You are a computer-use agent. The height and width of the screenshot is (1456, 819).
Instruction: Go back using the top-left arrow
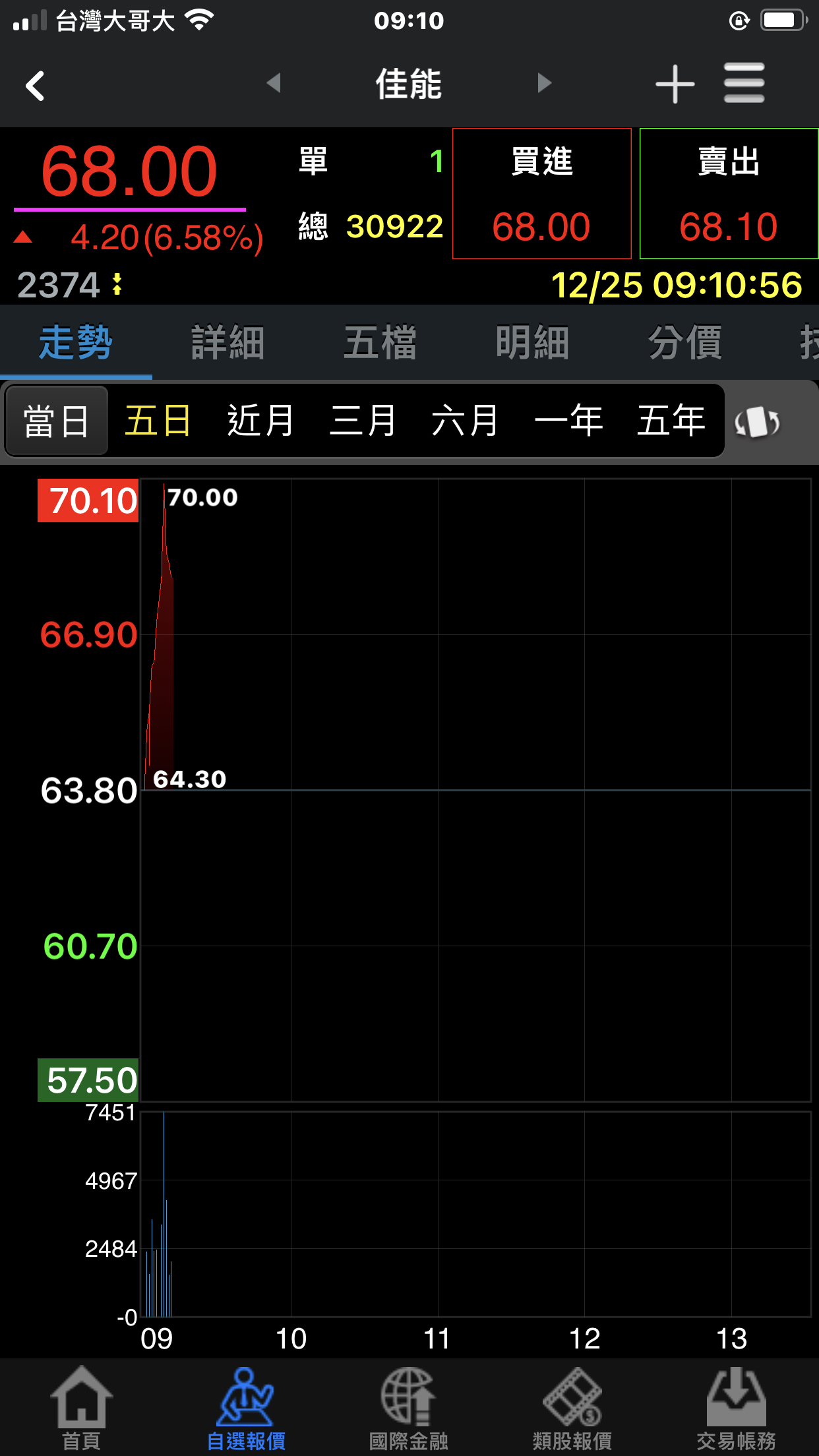(36, 86)
